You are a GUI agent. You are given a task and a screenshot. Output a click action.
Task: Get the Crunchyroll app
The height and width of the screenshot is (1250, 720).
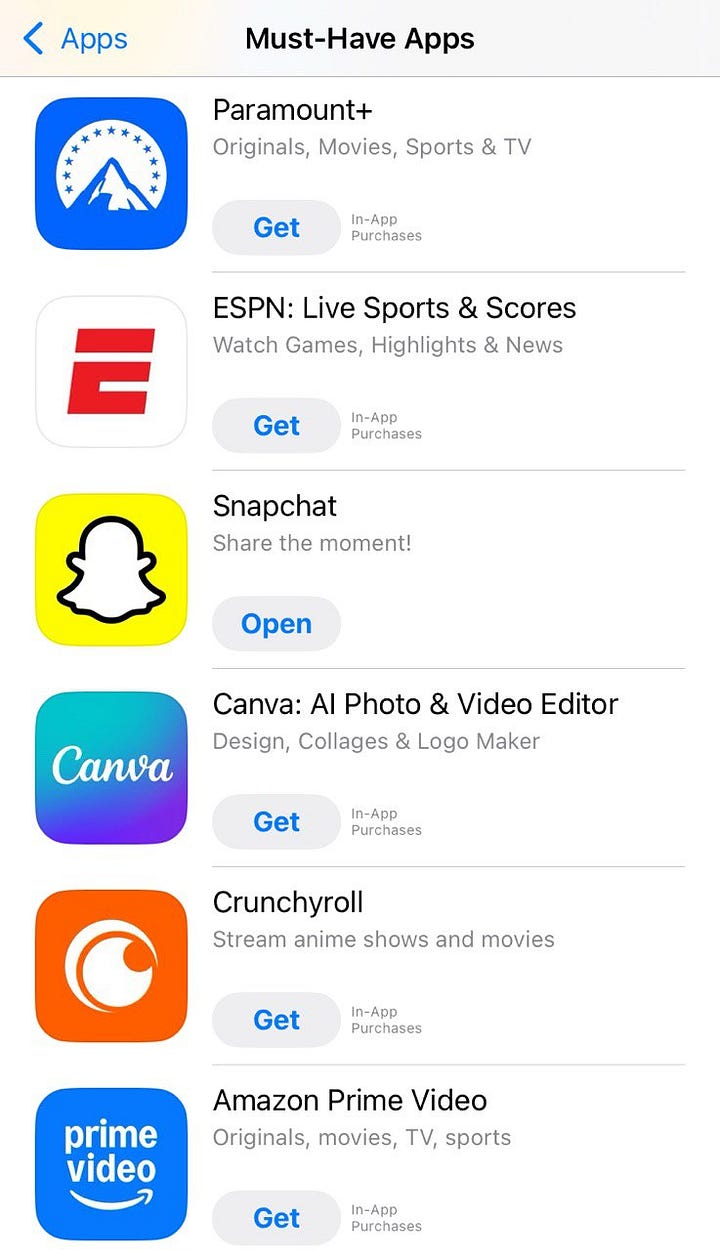point(277,1019)
